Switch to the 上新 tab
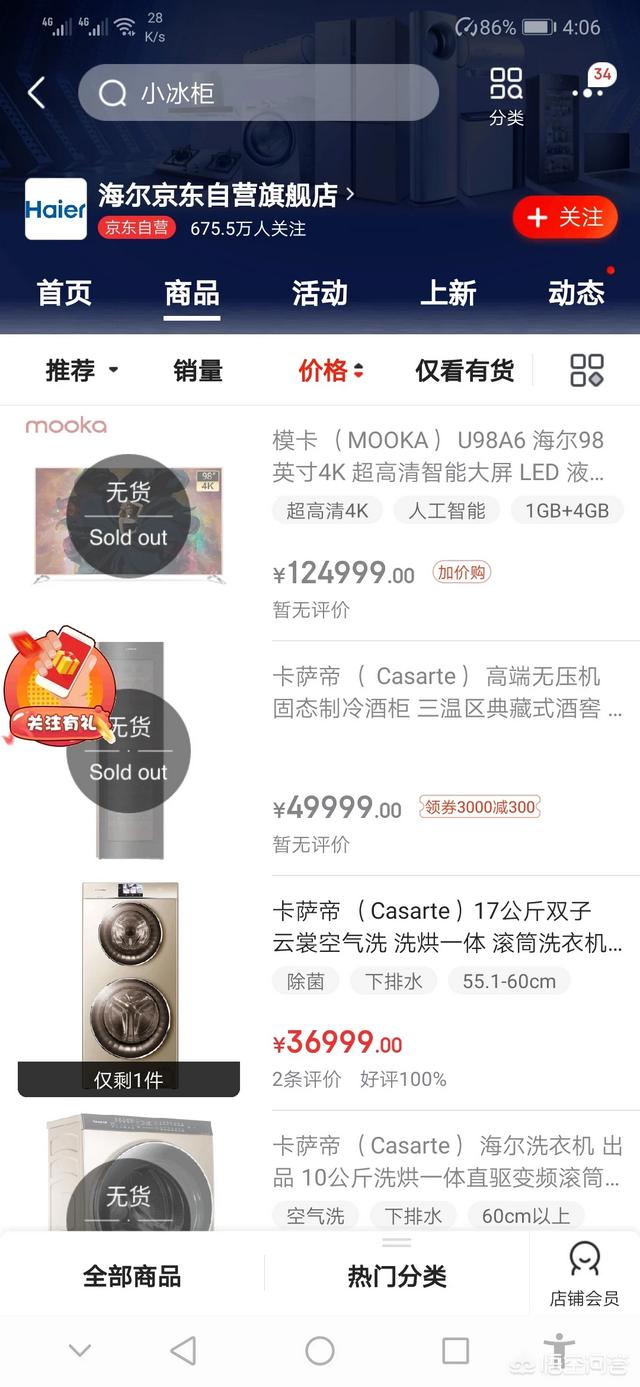Image resolution: width=640 pixels, height=1387 pixels. pyautogui.click(x=447, y=293)
